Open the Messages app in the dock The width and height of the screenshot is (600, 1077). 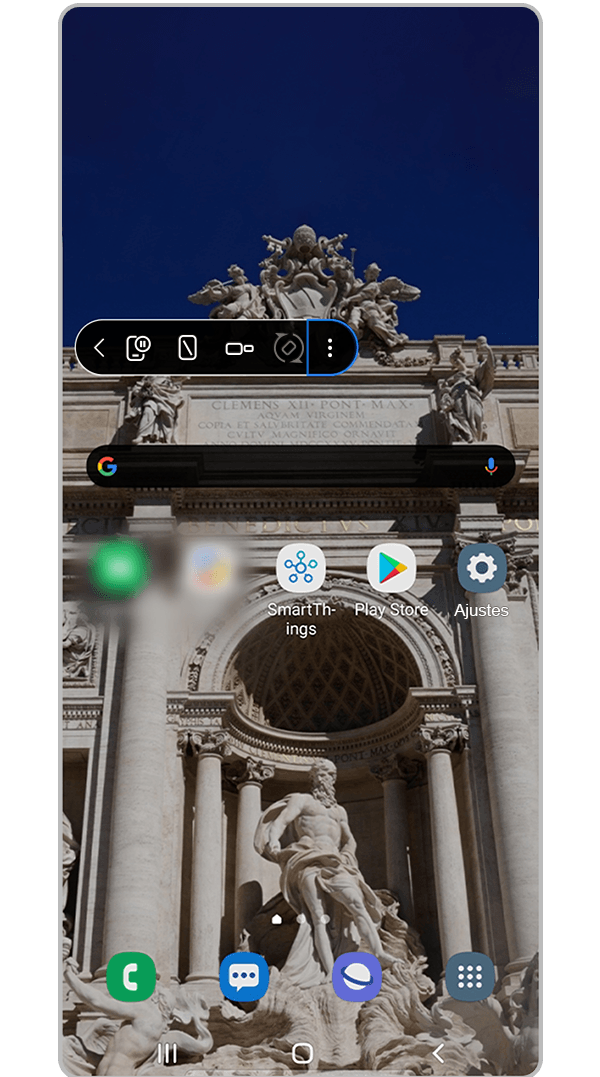(244, 976)
